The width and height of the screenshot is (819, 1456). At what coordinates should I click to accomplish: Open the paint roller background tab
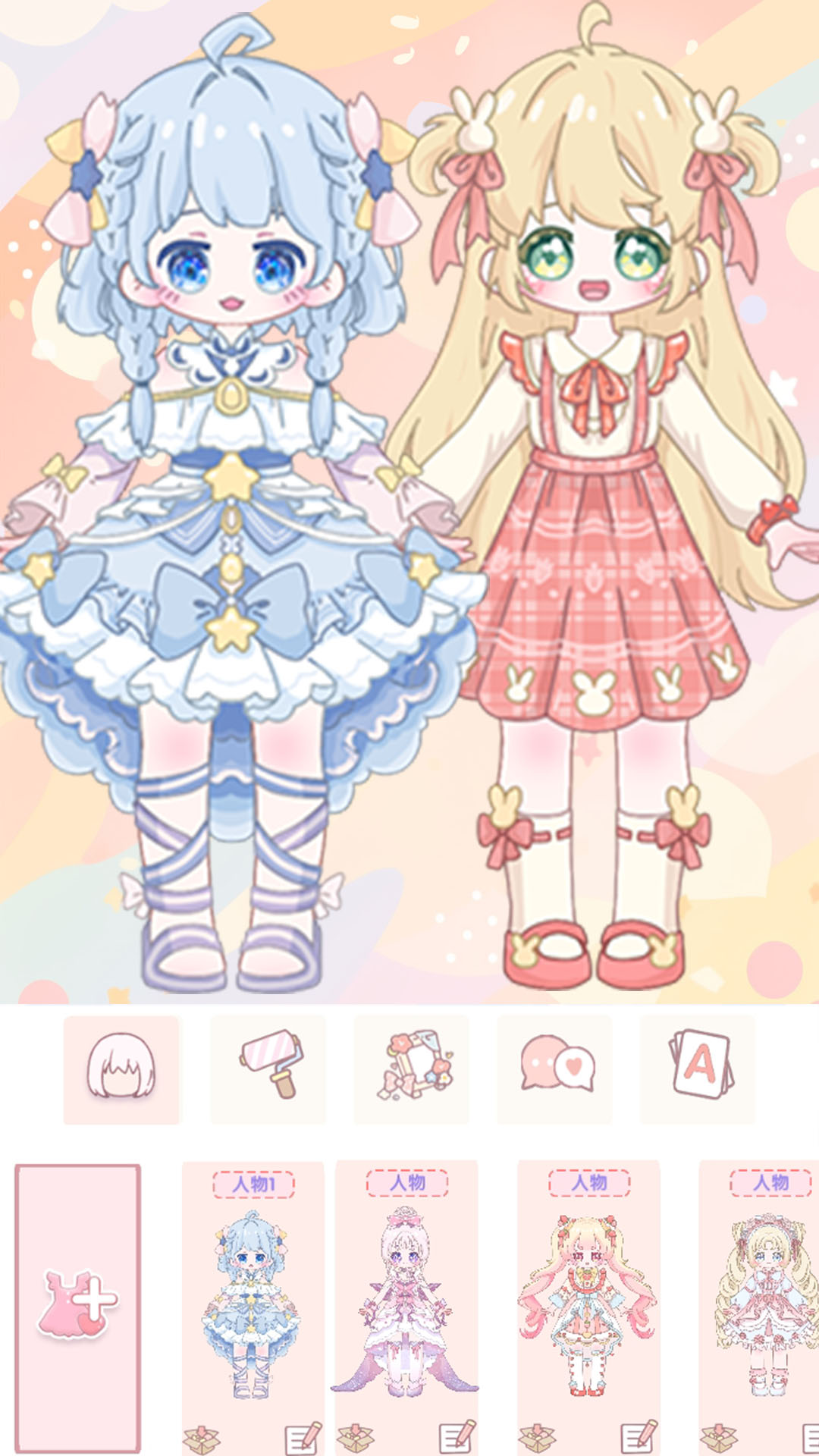(268, 1069)
